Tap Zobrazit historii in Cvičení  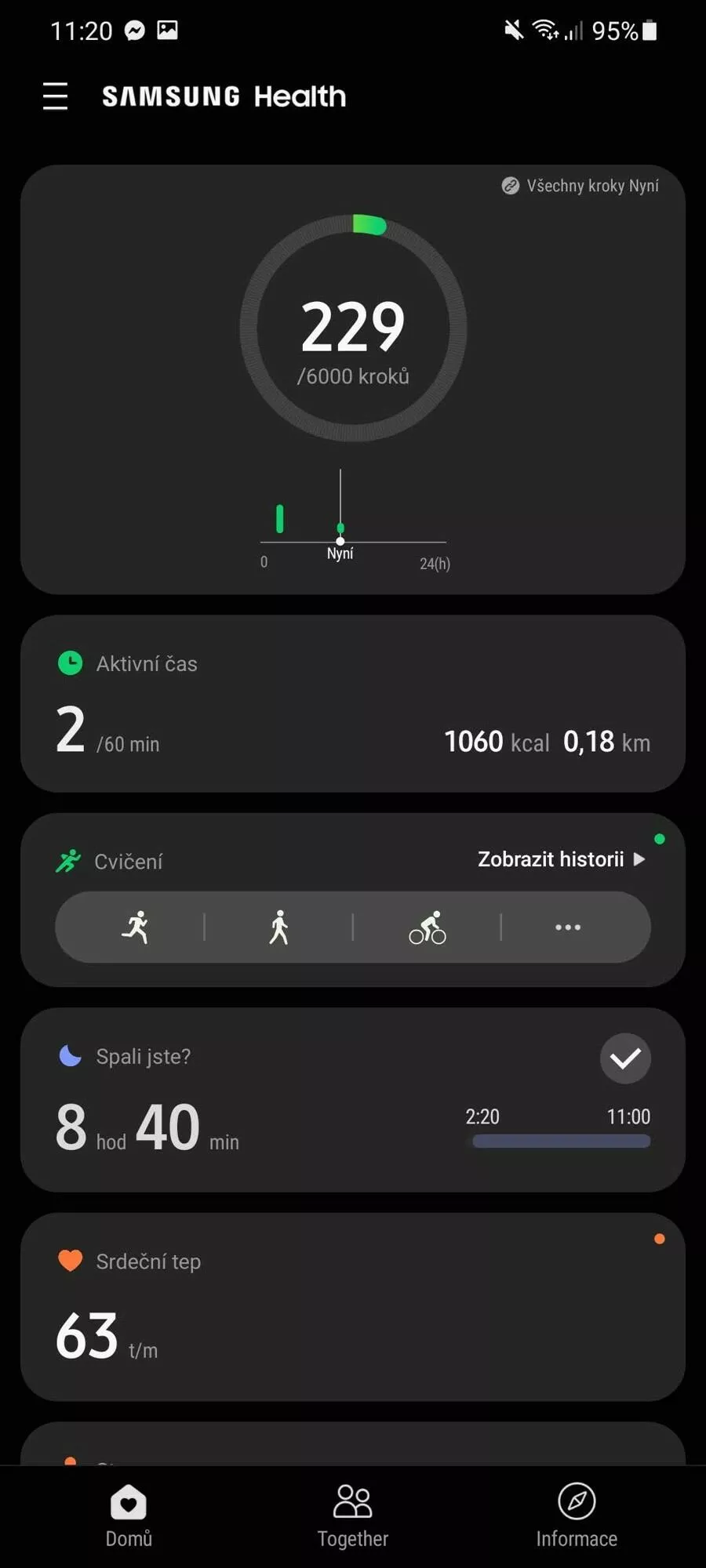click(561, 859)
